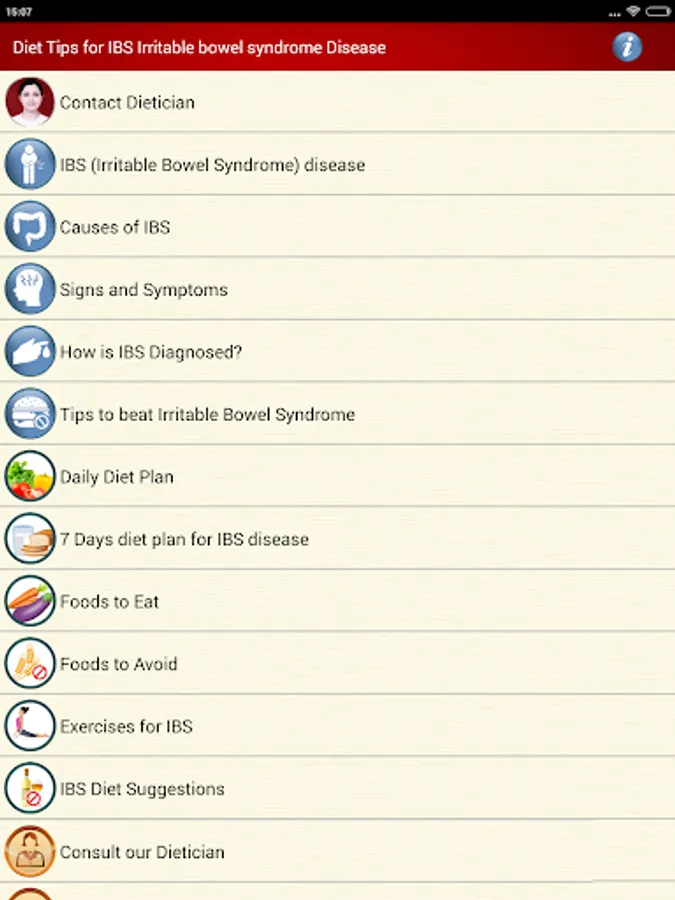View IBS Diet Suggestions
The image size is (675, 900).
142,789
